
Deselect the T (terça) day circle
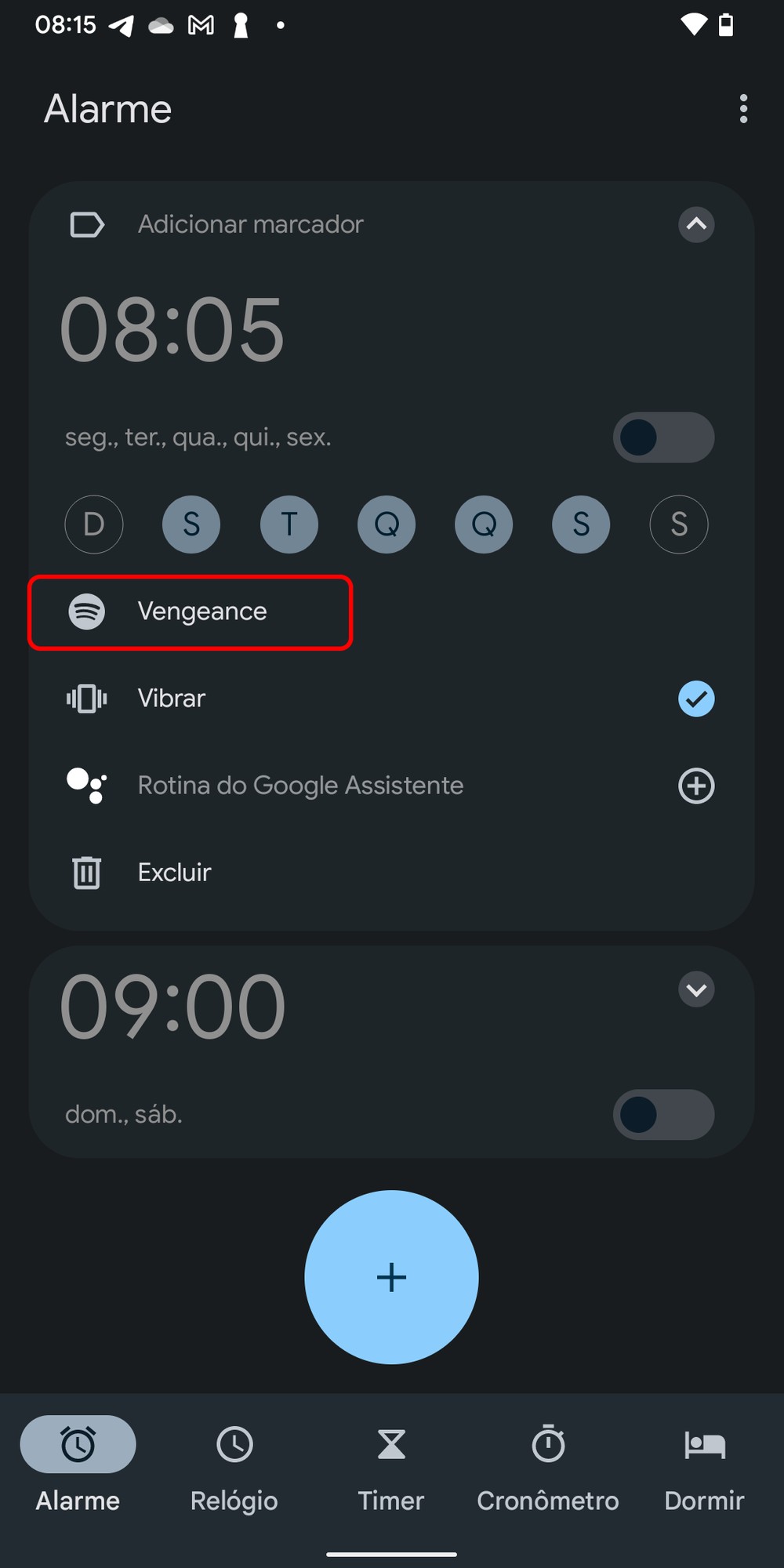click(289, 524)
